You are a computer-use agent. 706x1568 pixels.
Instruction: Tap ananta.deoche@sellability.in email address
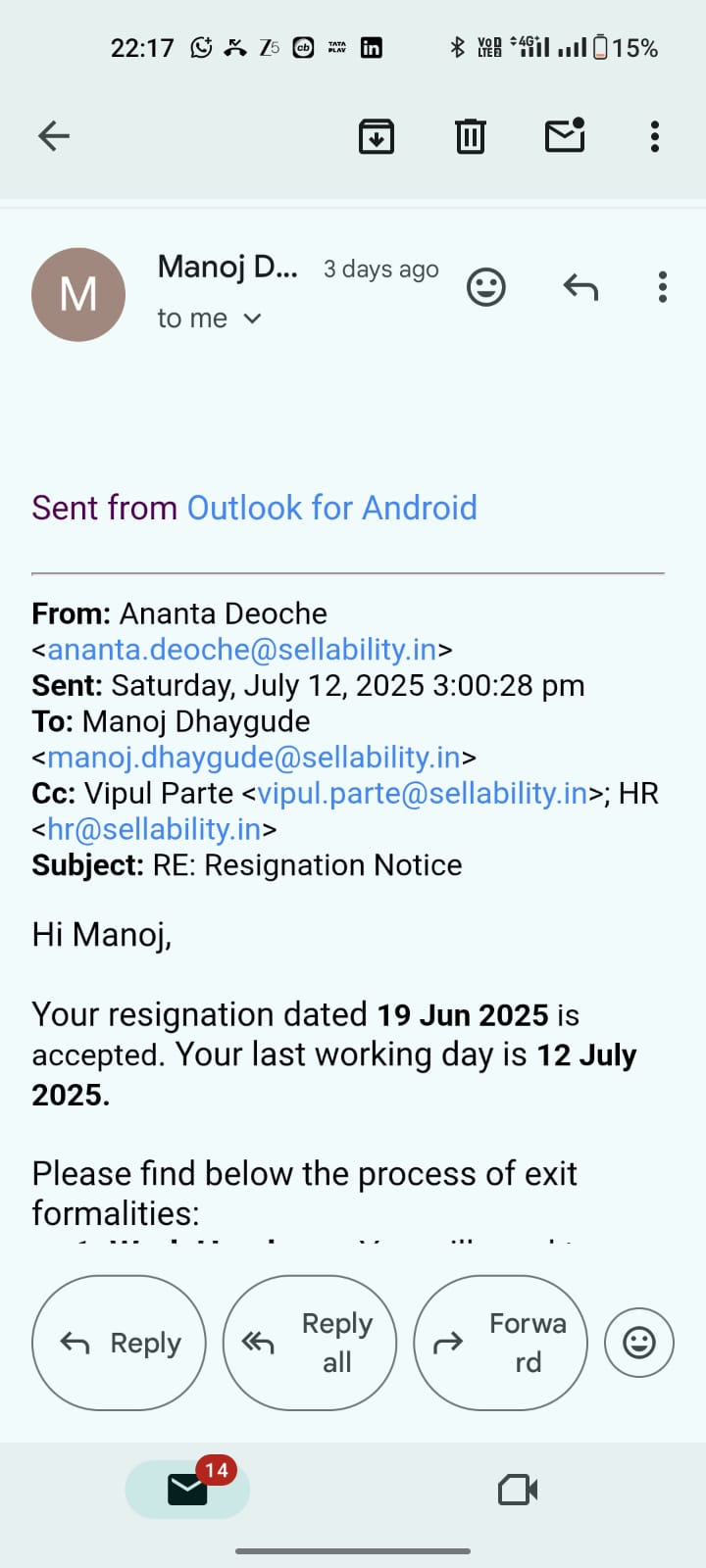241,650
